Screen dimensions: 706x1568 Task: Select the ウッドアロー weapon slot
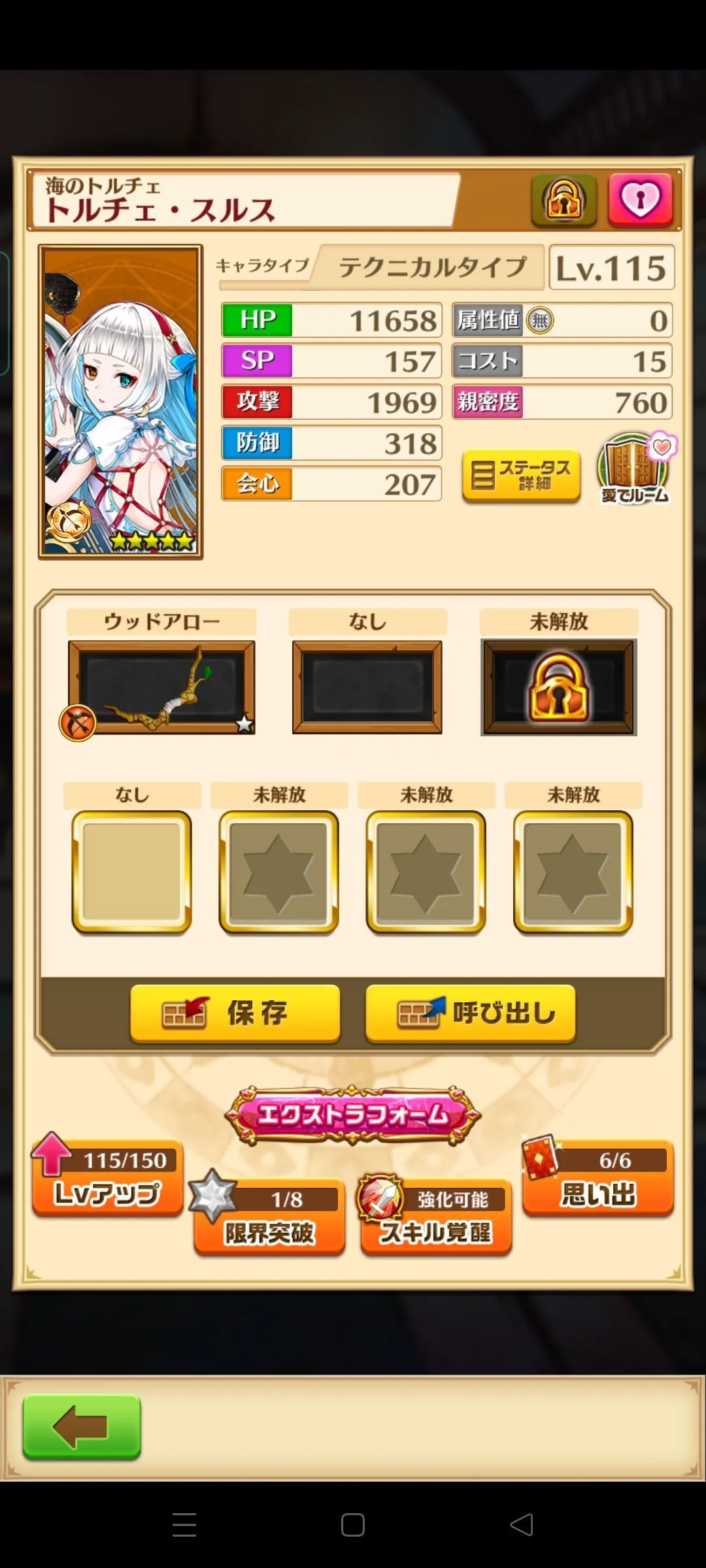pyautogui.click(x=161, y=687)
